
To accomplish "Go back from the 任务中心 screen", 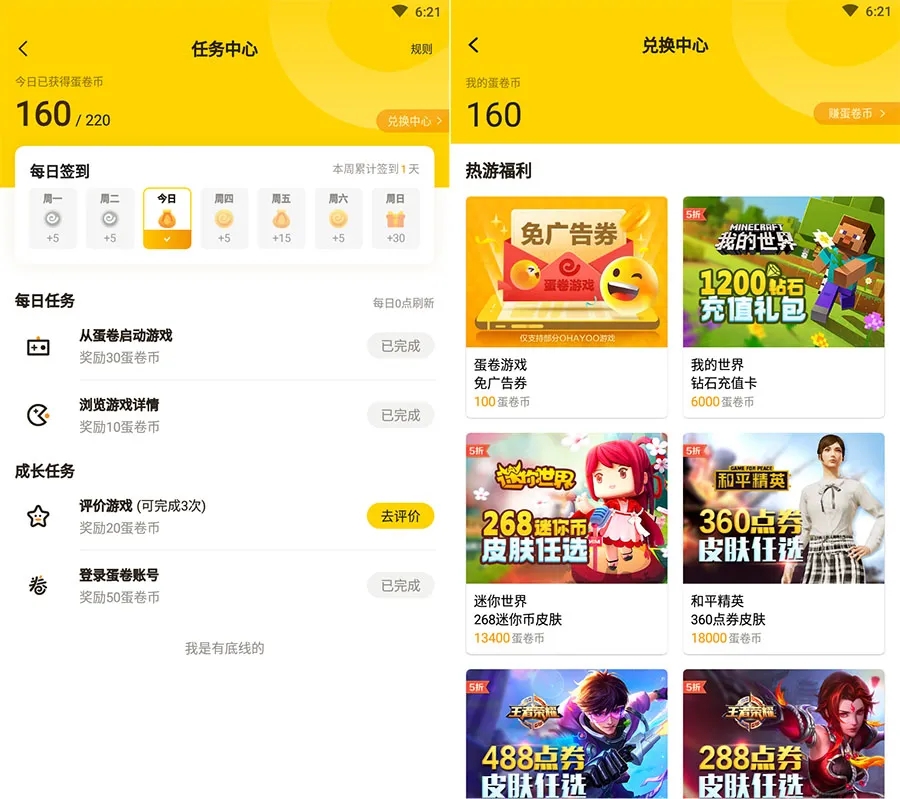I will coord(24,49).
